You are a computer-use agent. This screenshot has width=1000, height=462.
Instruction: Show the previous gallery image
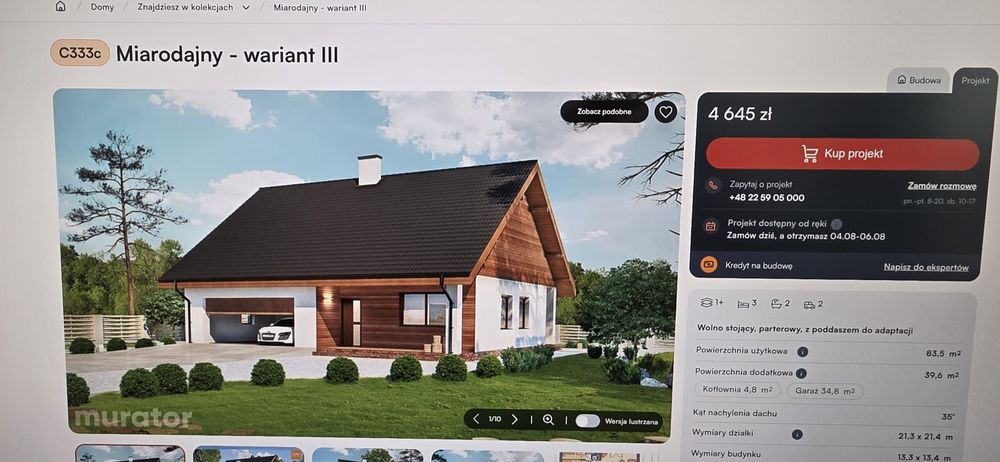pyautogui.click(x=476, y=420)
